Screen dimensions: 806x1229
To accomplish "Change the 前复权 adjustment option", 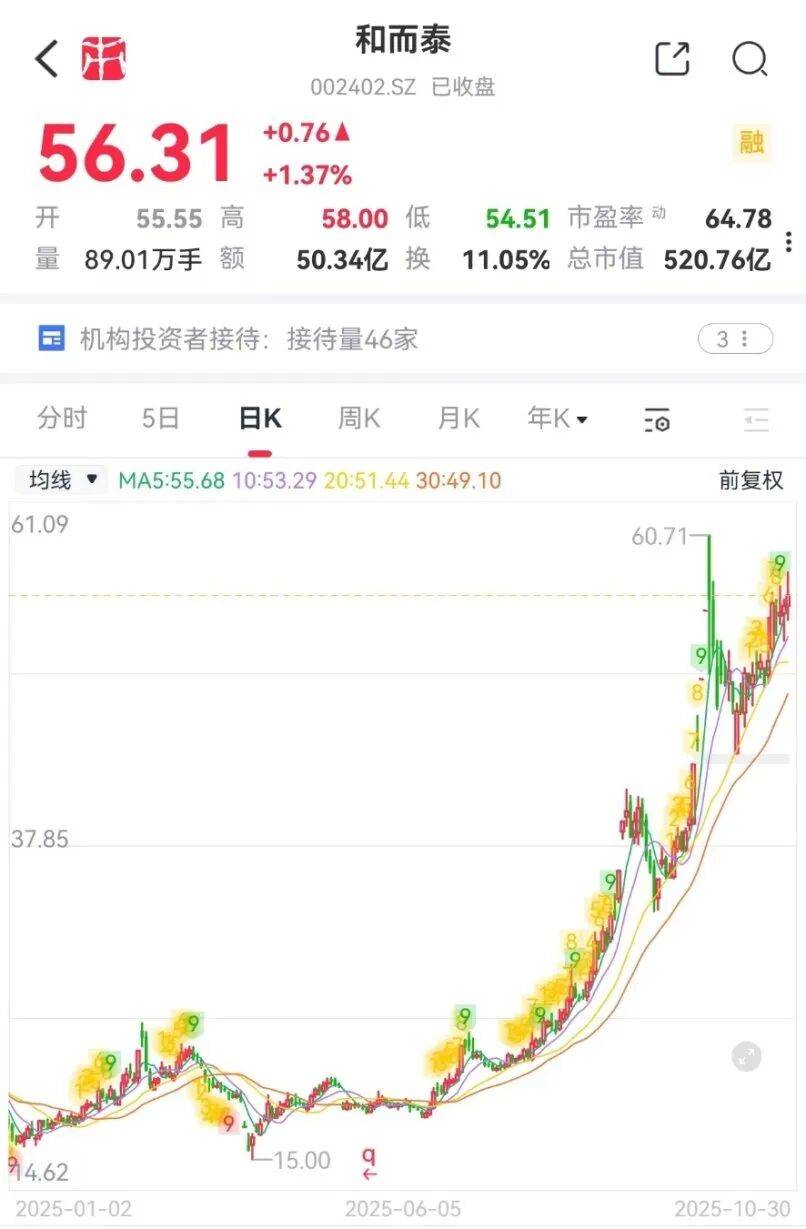I will pyautogui.click(x=751, y=480).
